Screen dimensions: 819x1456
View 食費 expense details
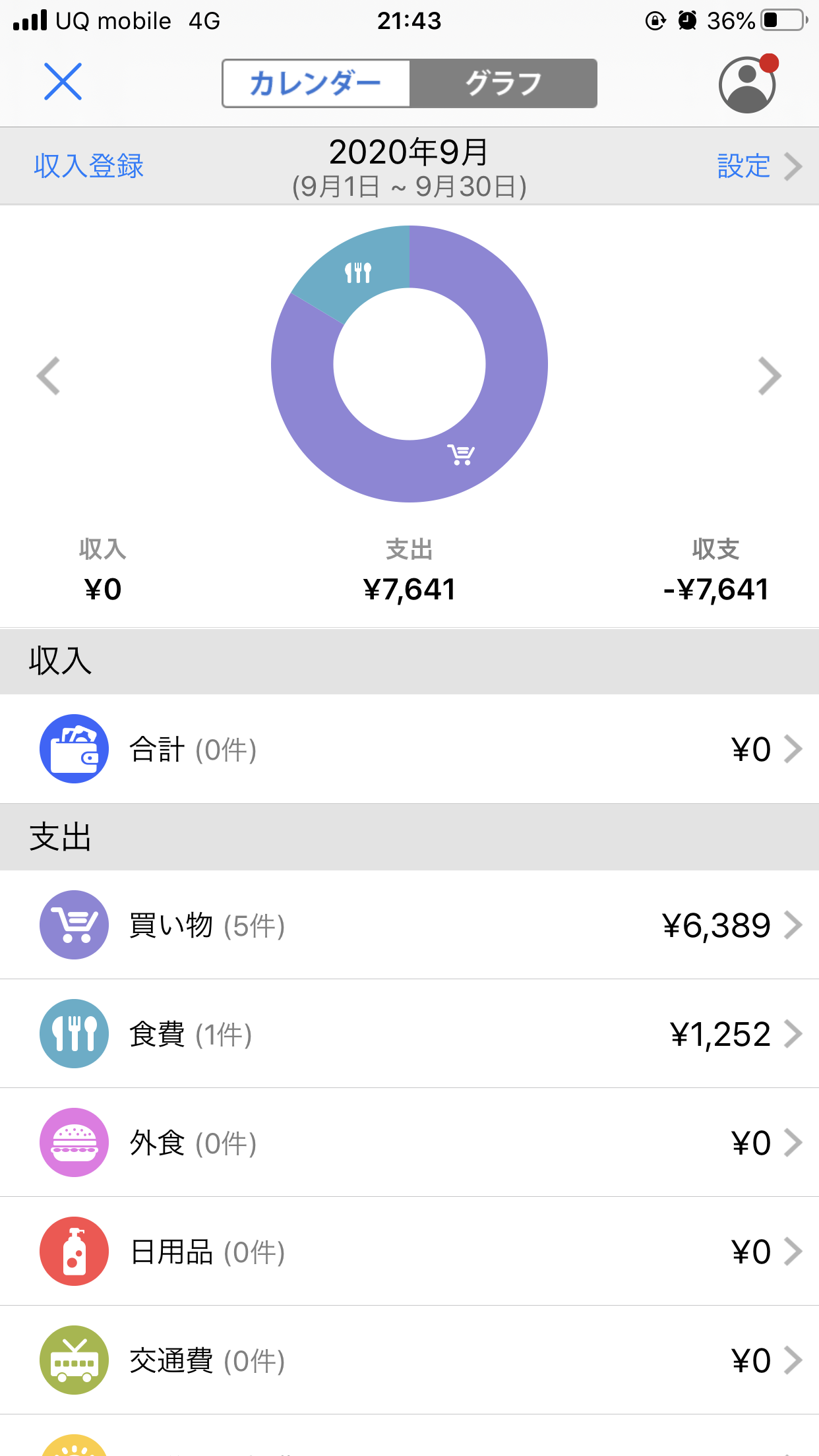click(x=409, y=1034)
